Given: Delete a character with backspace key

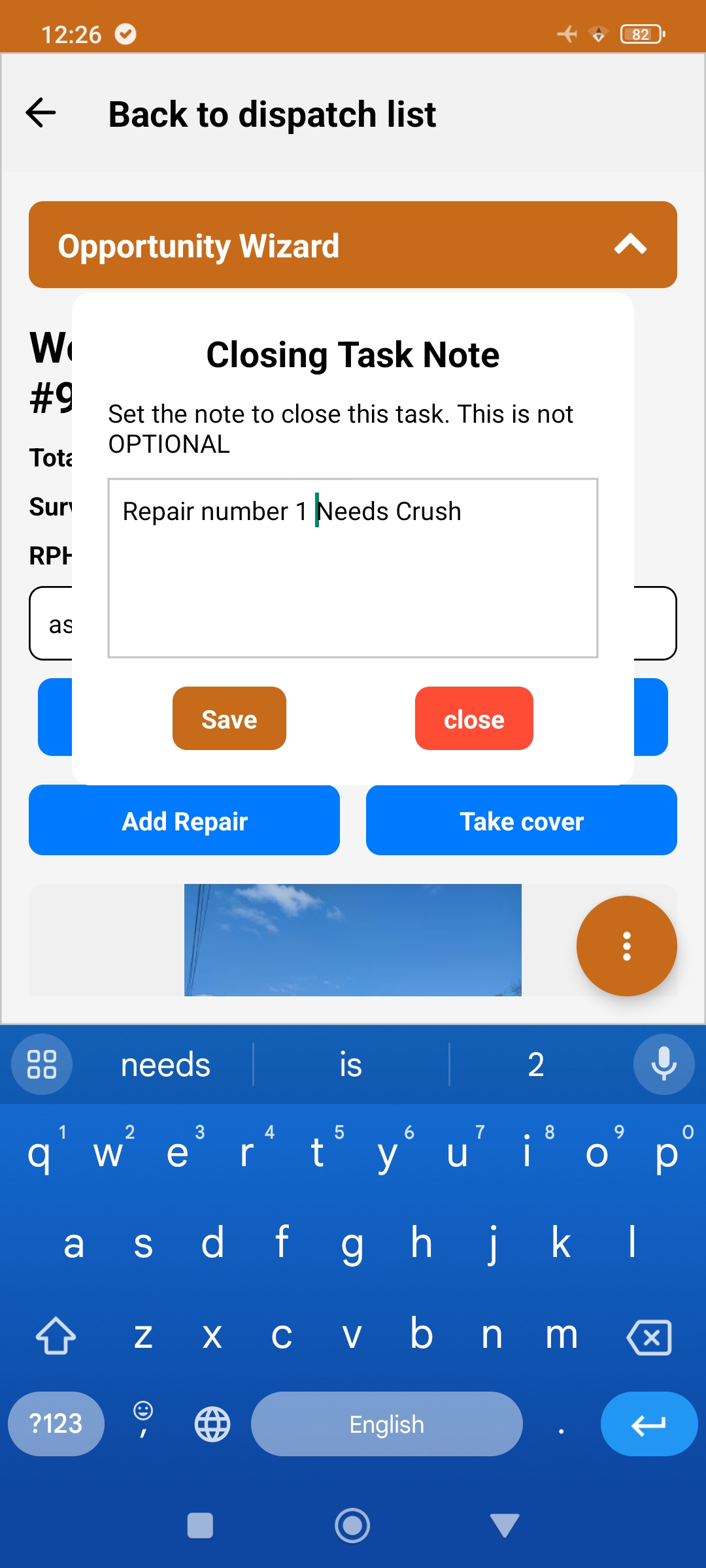Looking at the screenshot, I should click(x=649, y=1337).
